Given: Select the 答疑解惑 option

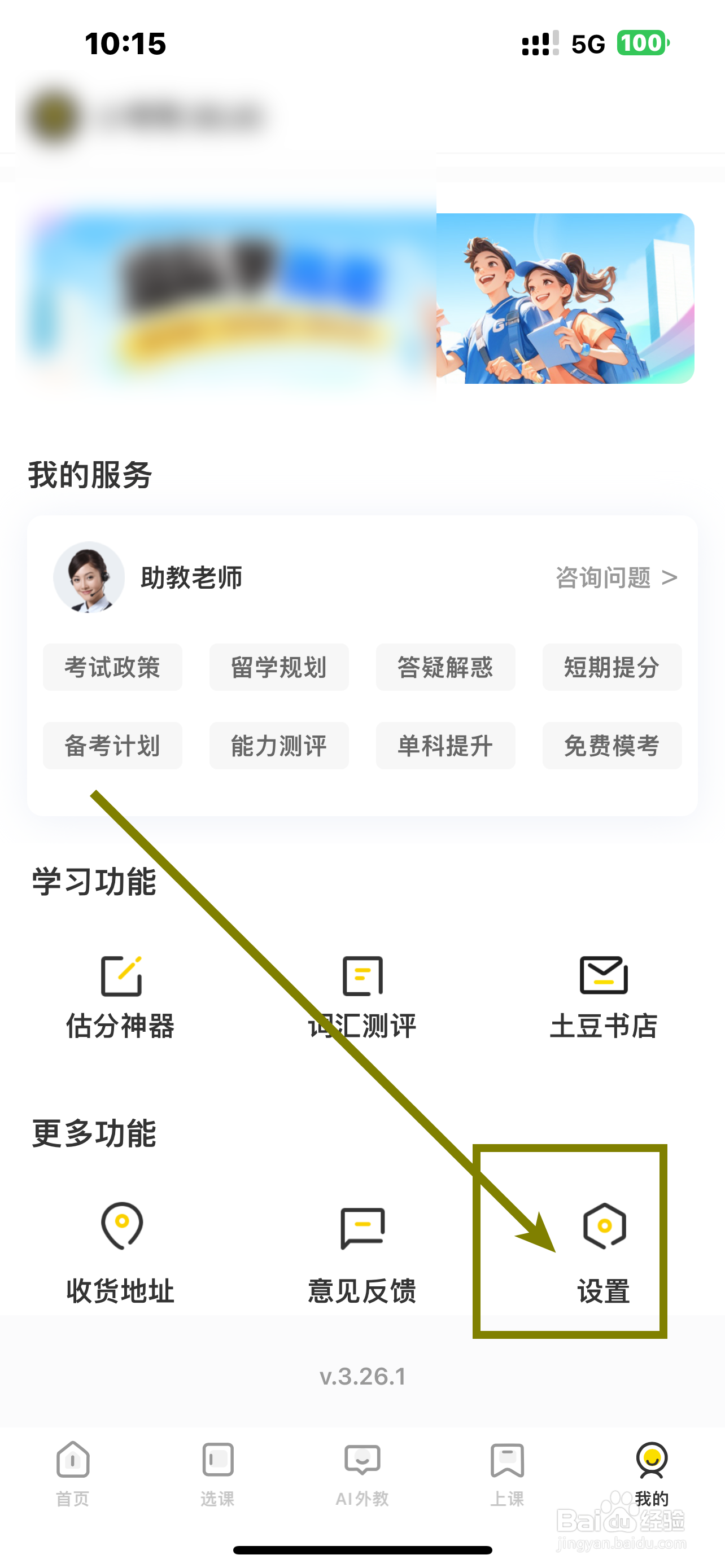Looking at the screenshot, I should click(446, 667).
